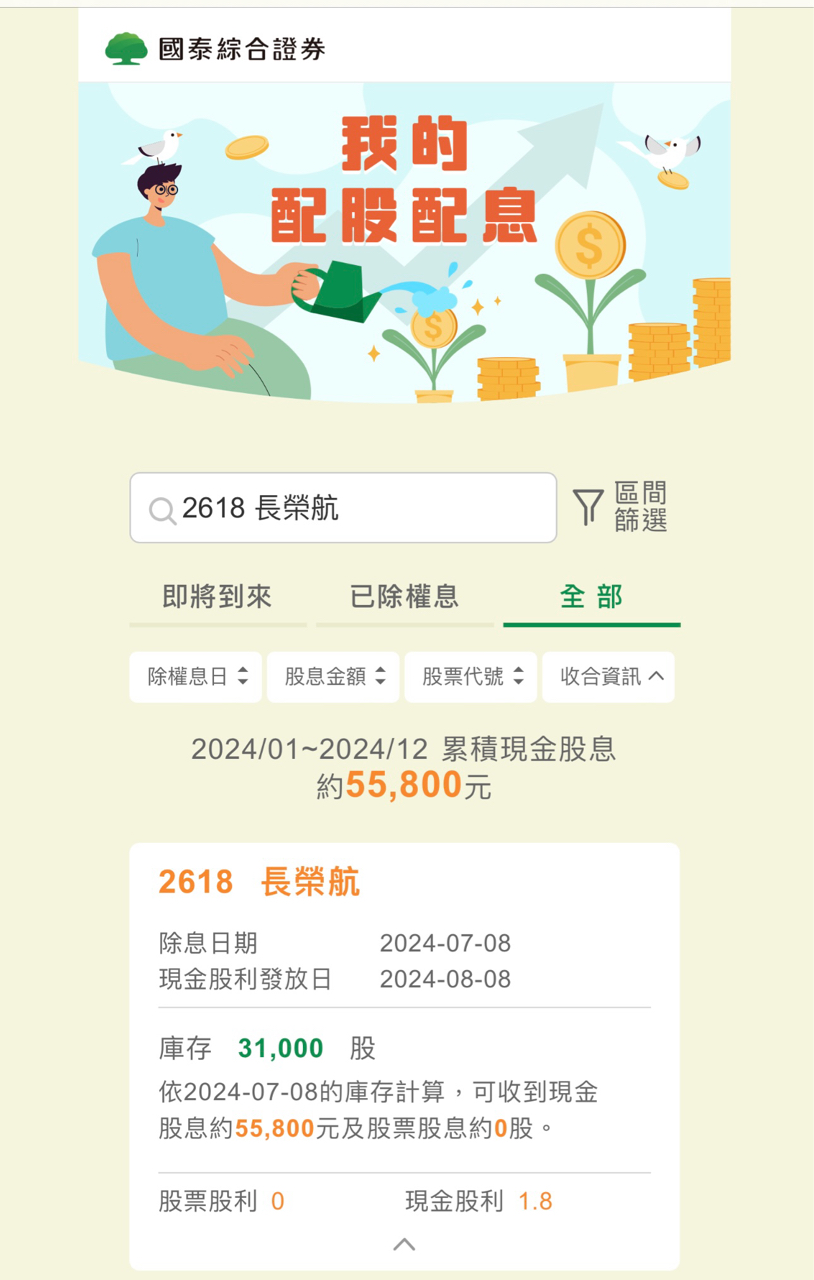814x1280 pixels.
Task: Switch to the 已除權息 tab
Action: (405, 597)
